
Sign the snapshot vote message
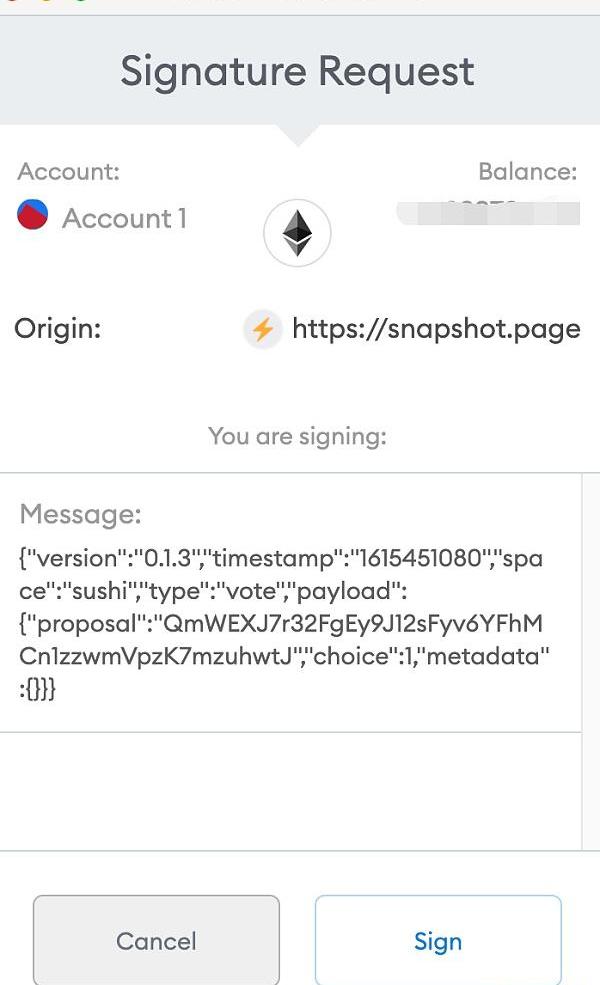[x=438, y=940]
